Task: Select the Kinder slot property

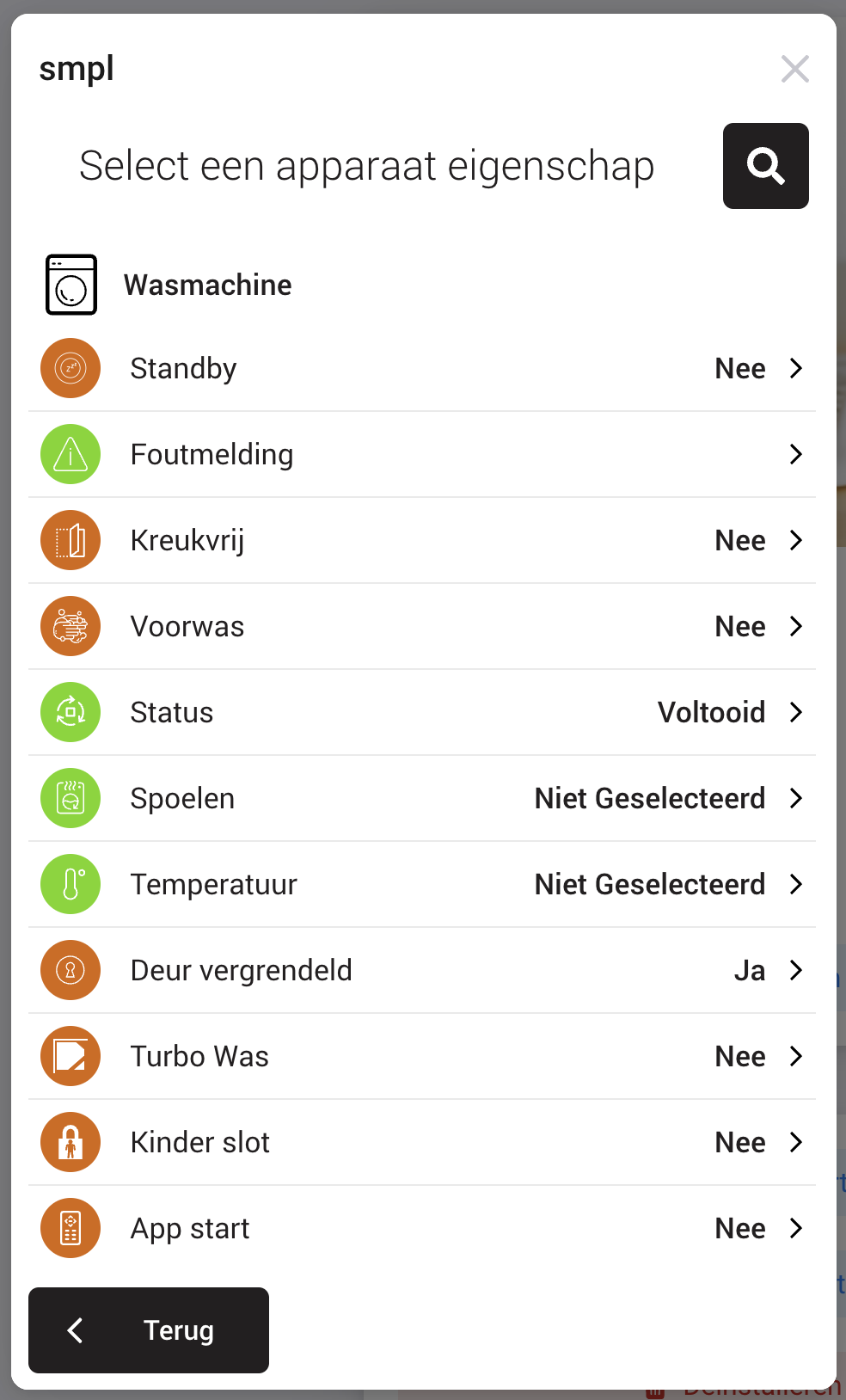Action: [421, 1142]
